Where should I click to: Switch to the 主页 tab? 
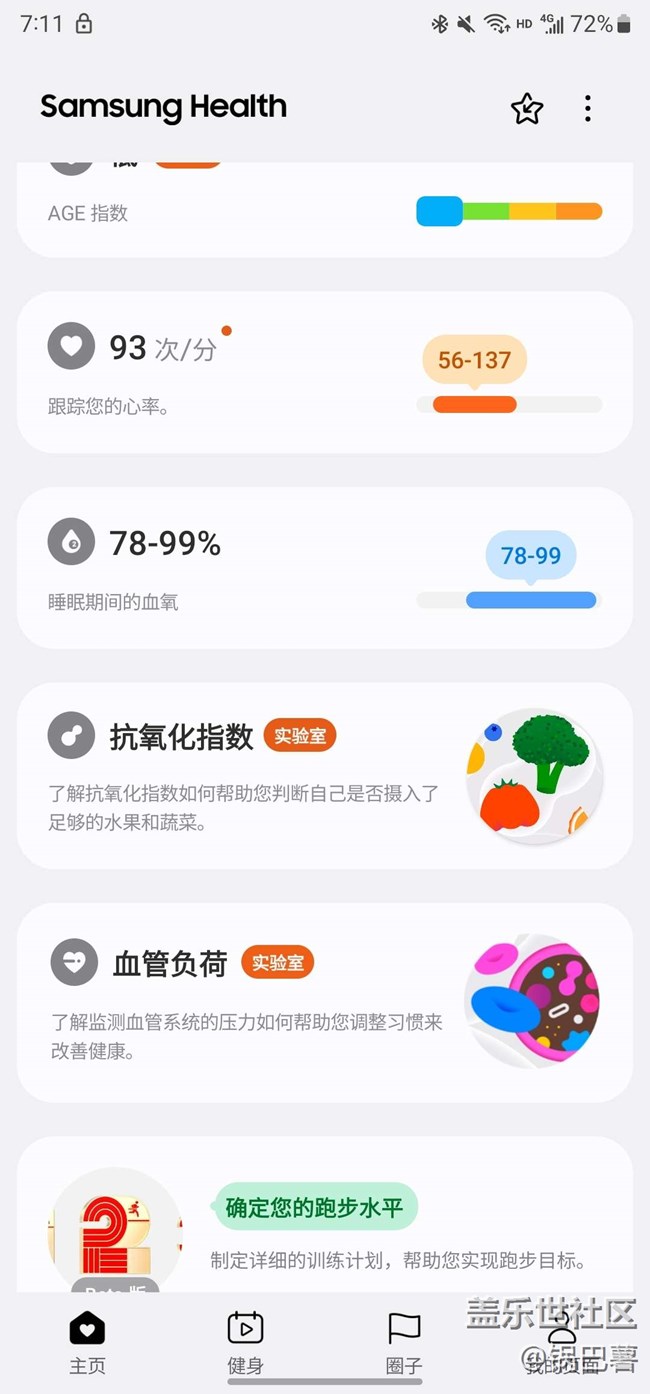[87, 1342]
